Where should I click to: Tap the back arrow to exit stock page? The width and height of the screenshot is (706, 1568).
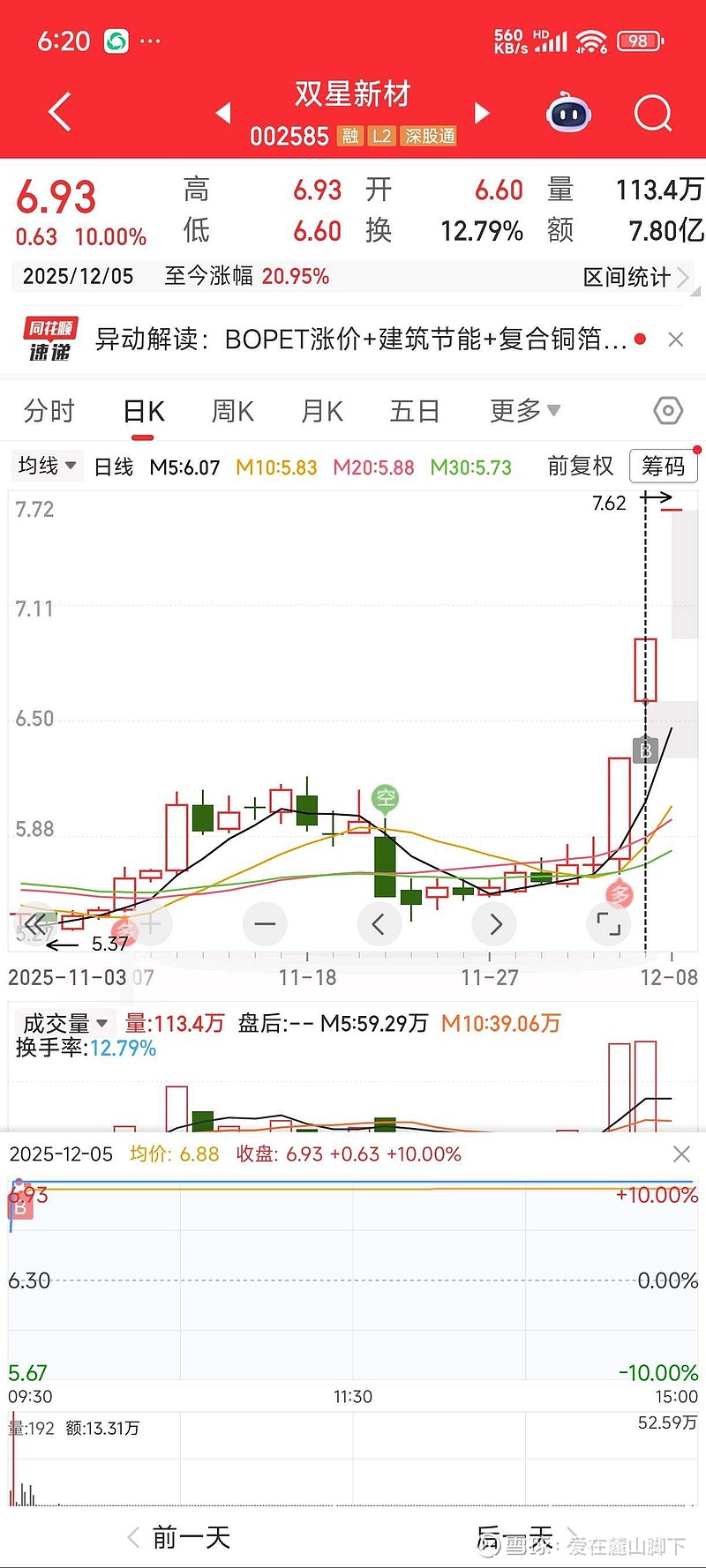point(58,112)
